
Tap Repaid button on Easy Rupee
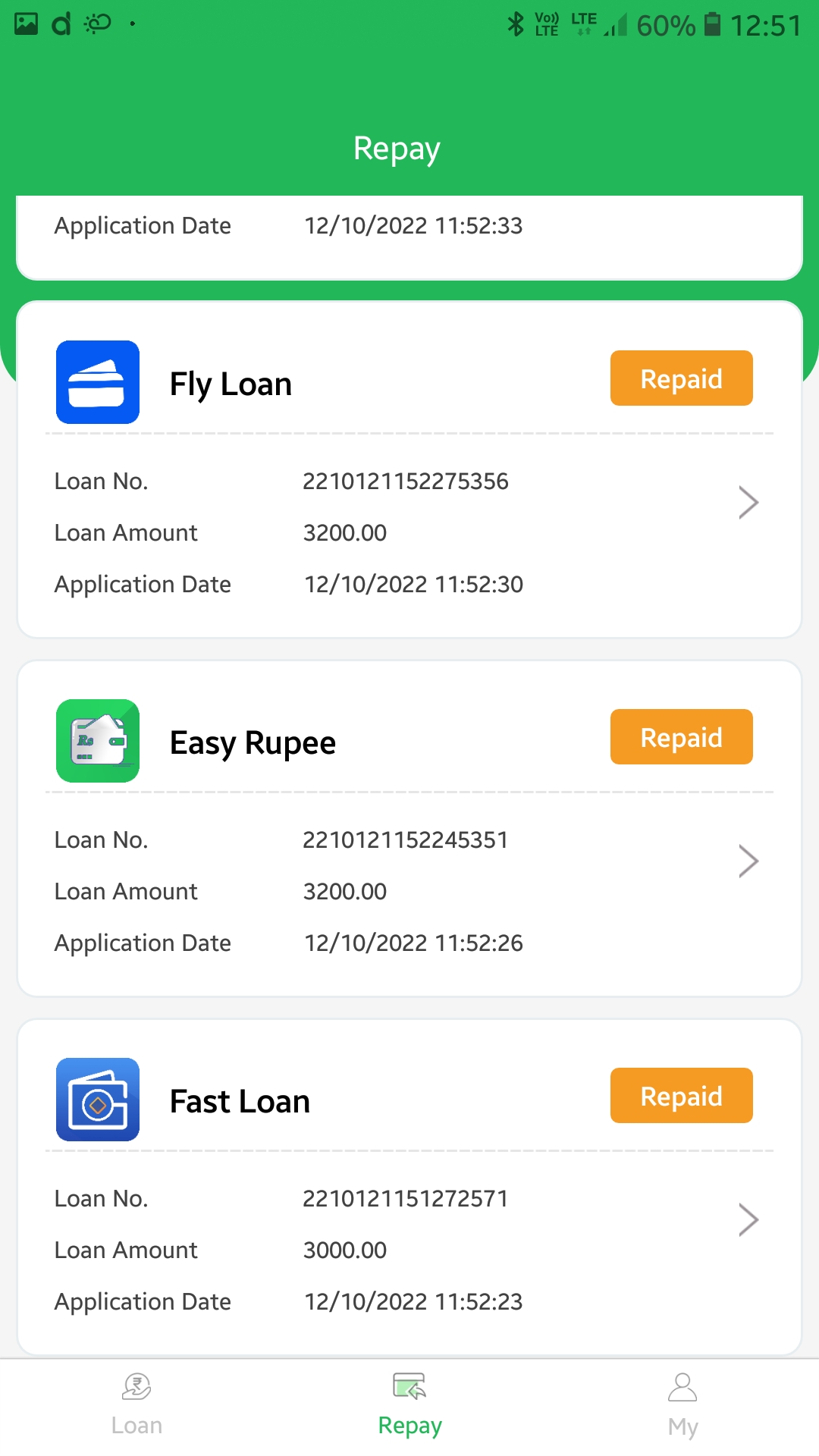681,737
